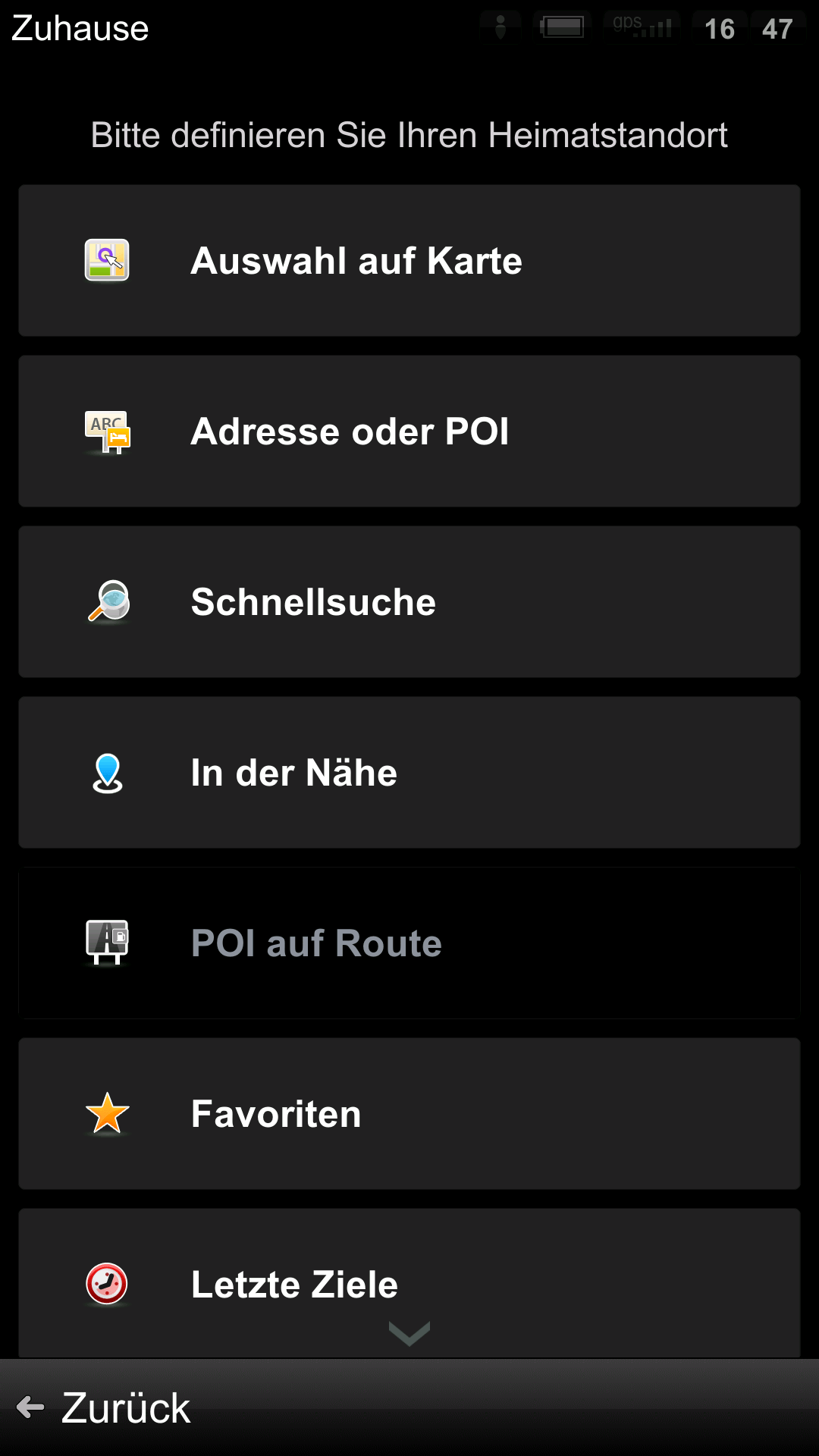Select the Adresse oder POI entry
The width and height of the screenshot is (819, 1456).
click(409, 431)
